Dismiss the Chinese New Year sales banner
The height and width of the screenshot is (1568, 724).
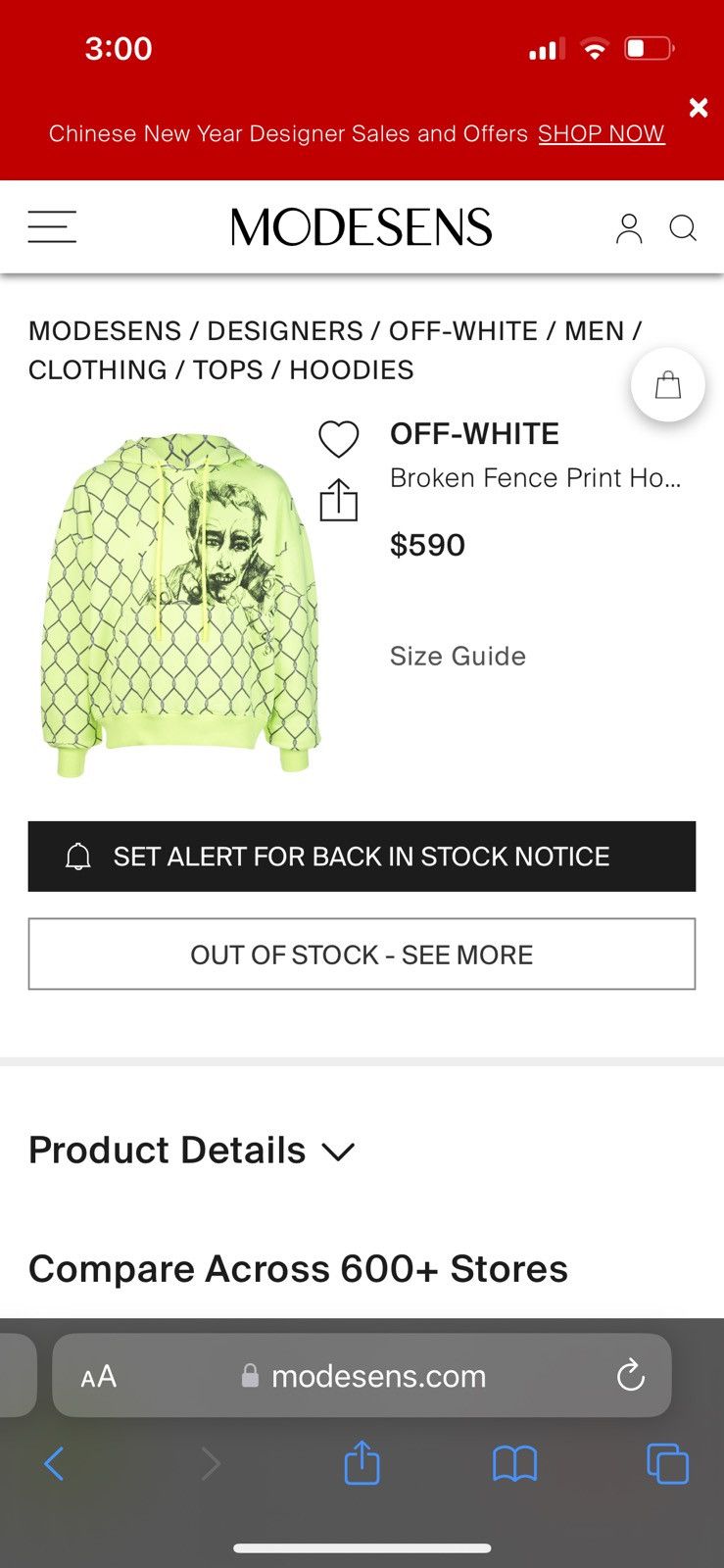point(698,108)
